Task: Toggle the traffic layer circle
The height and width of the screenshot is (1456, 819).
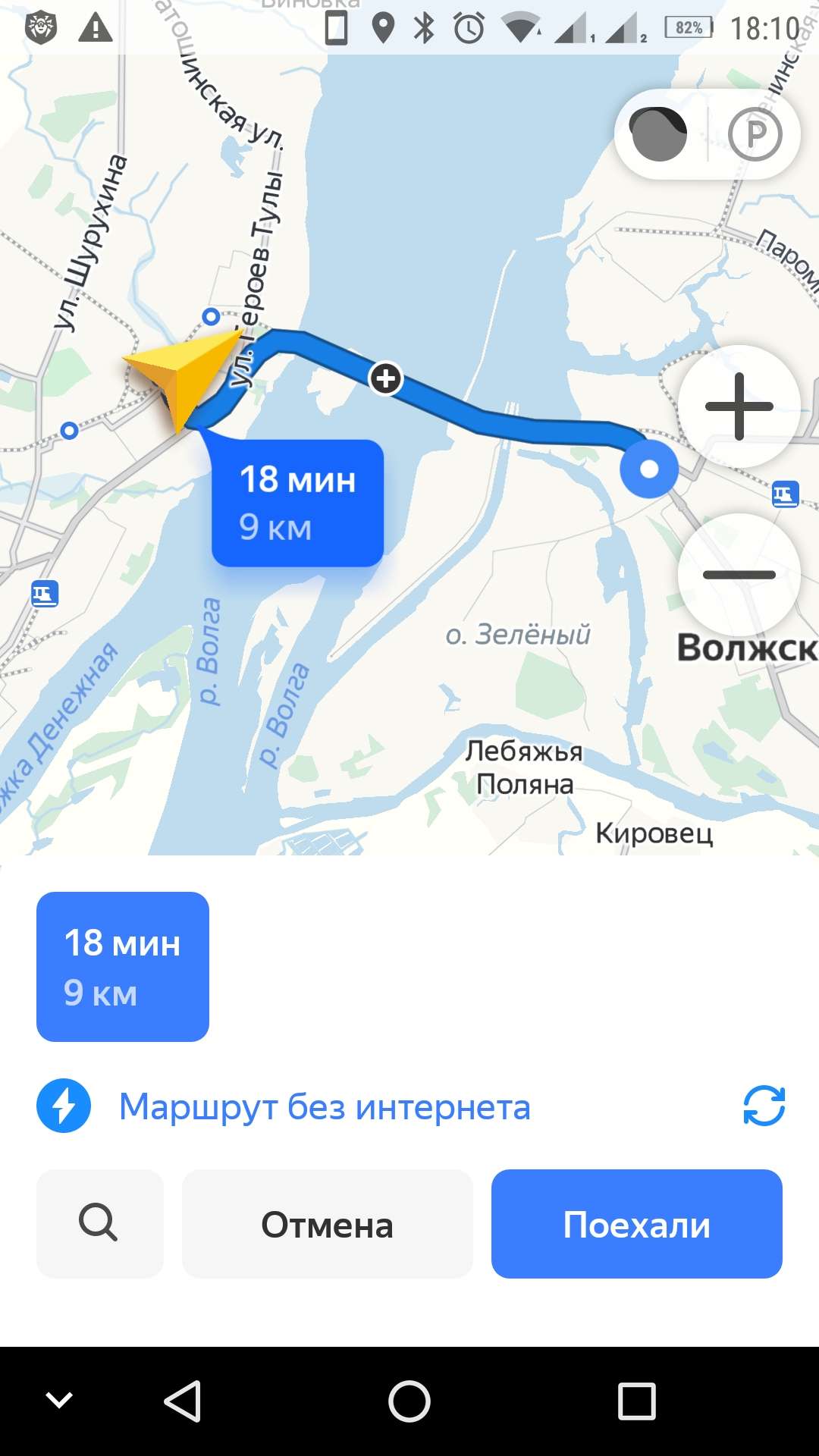Action: [x=659, y=134]
